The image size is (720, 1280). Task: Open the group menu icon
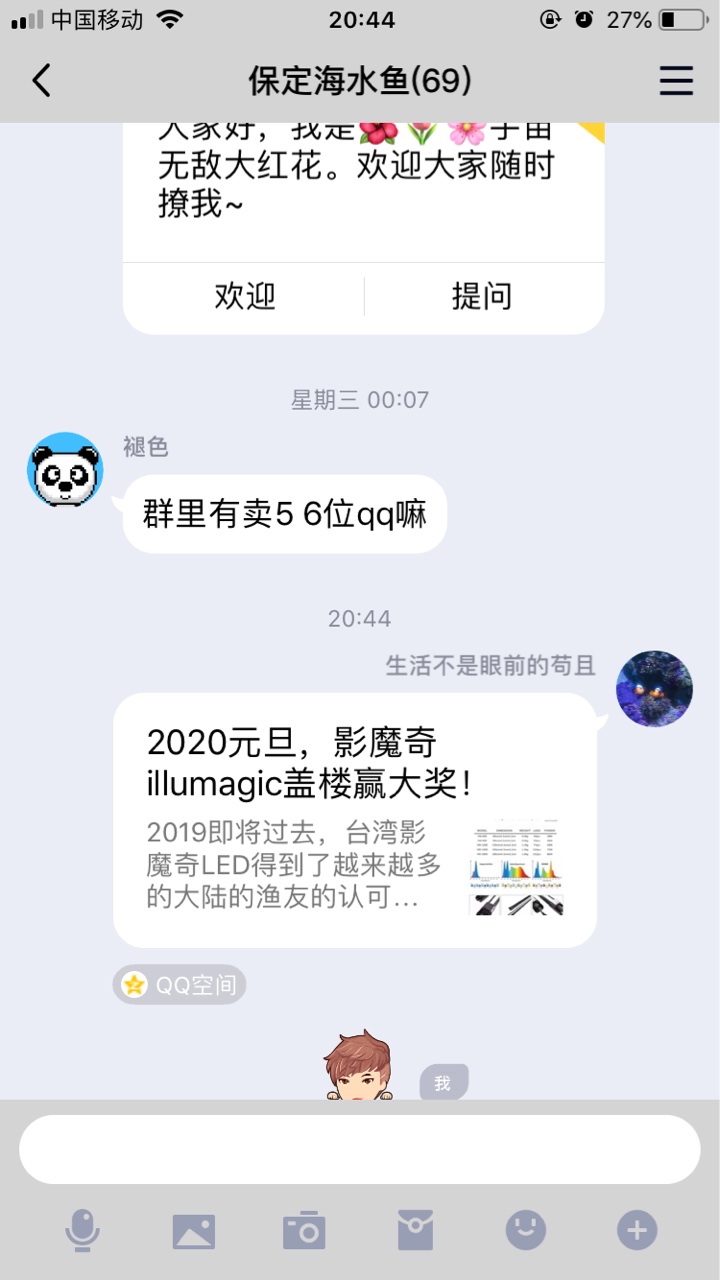tap(676, 81)
